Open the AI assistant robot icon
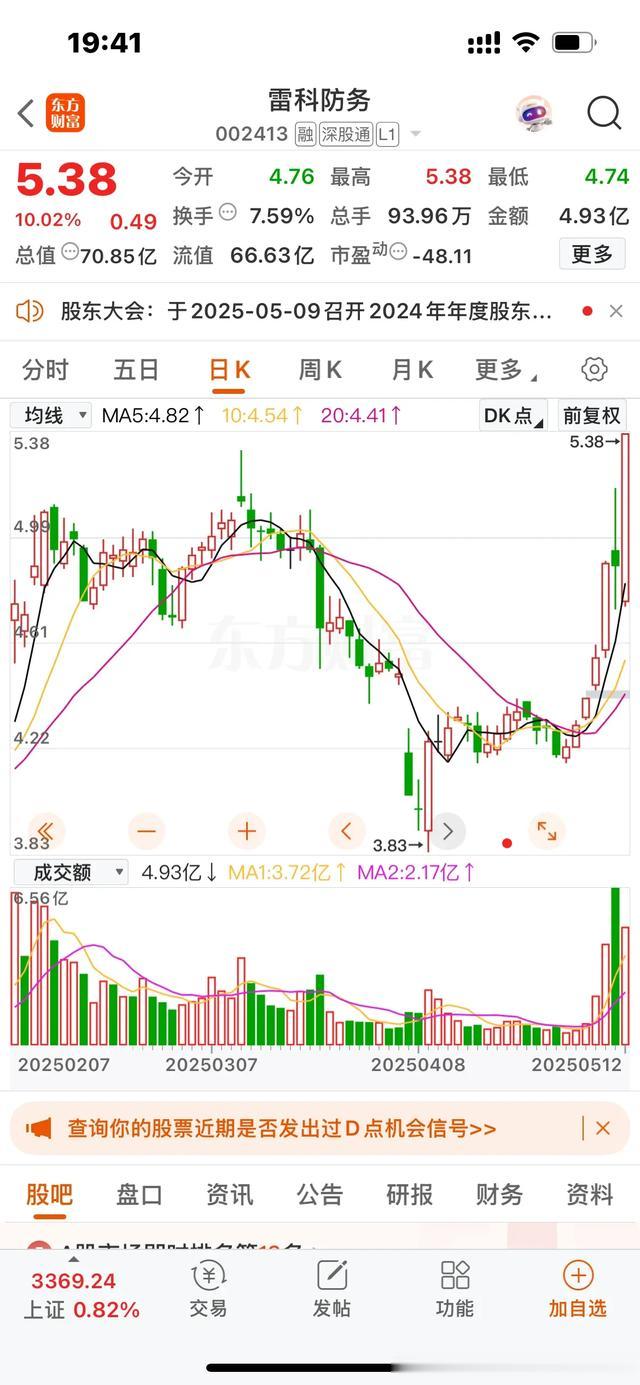Screen dimensions: 640x1385 coord(535,113)
